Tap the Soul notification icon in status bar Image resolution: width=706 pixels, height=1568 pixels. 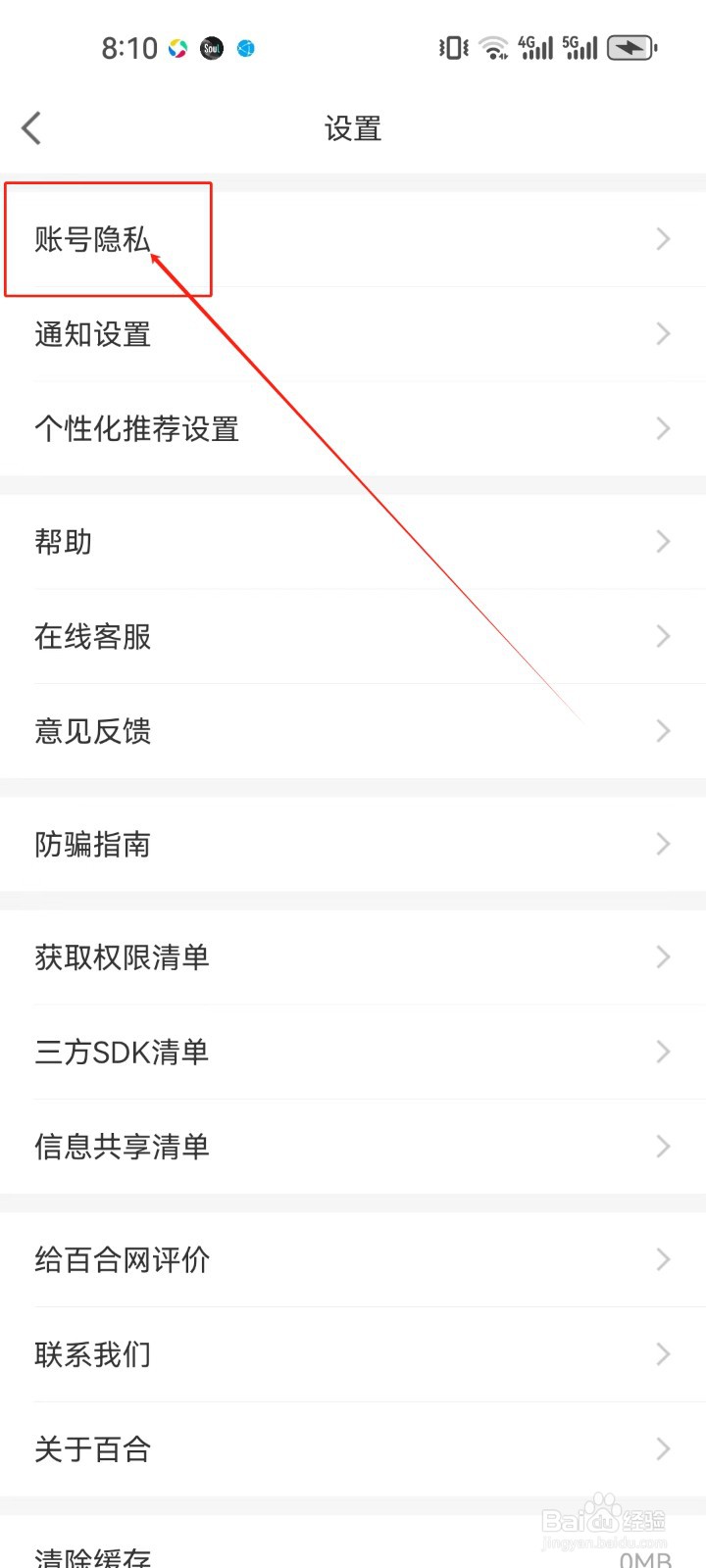click(x=211, y=47)
